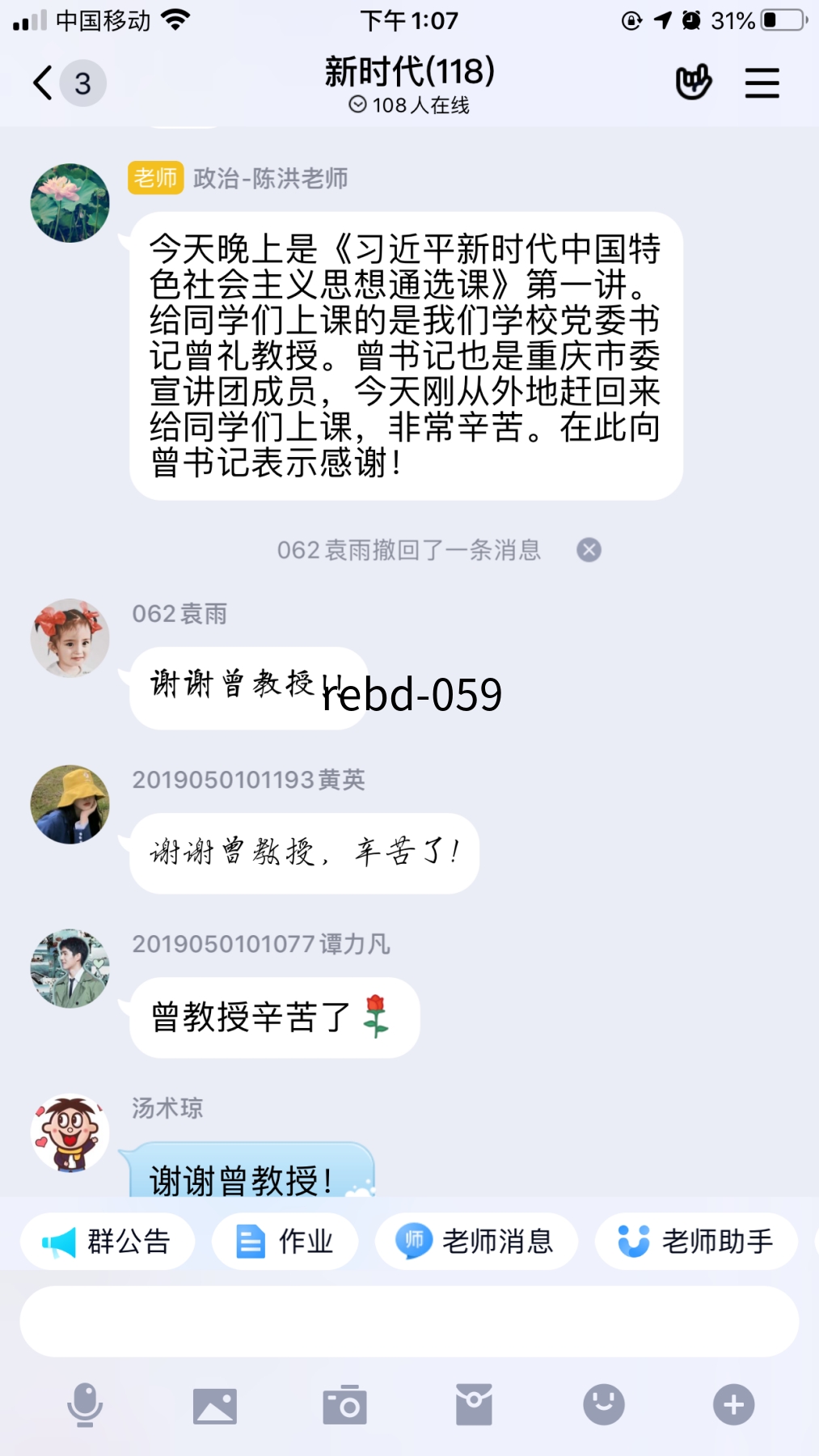Focus the message input field
The height and width of the screenshot is (1456, 819).
409,1322
